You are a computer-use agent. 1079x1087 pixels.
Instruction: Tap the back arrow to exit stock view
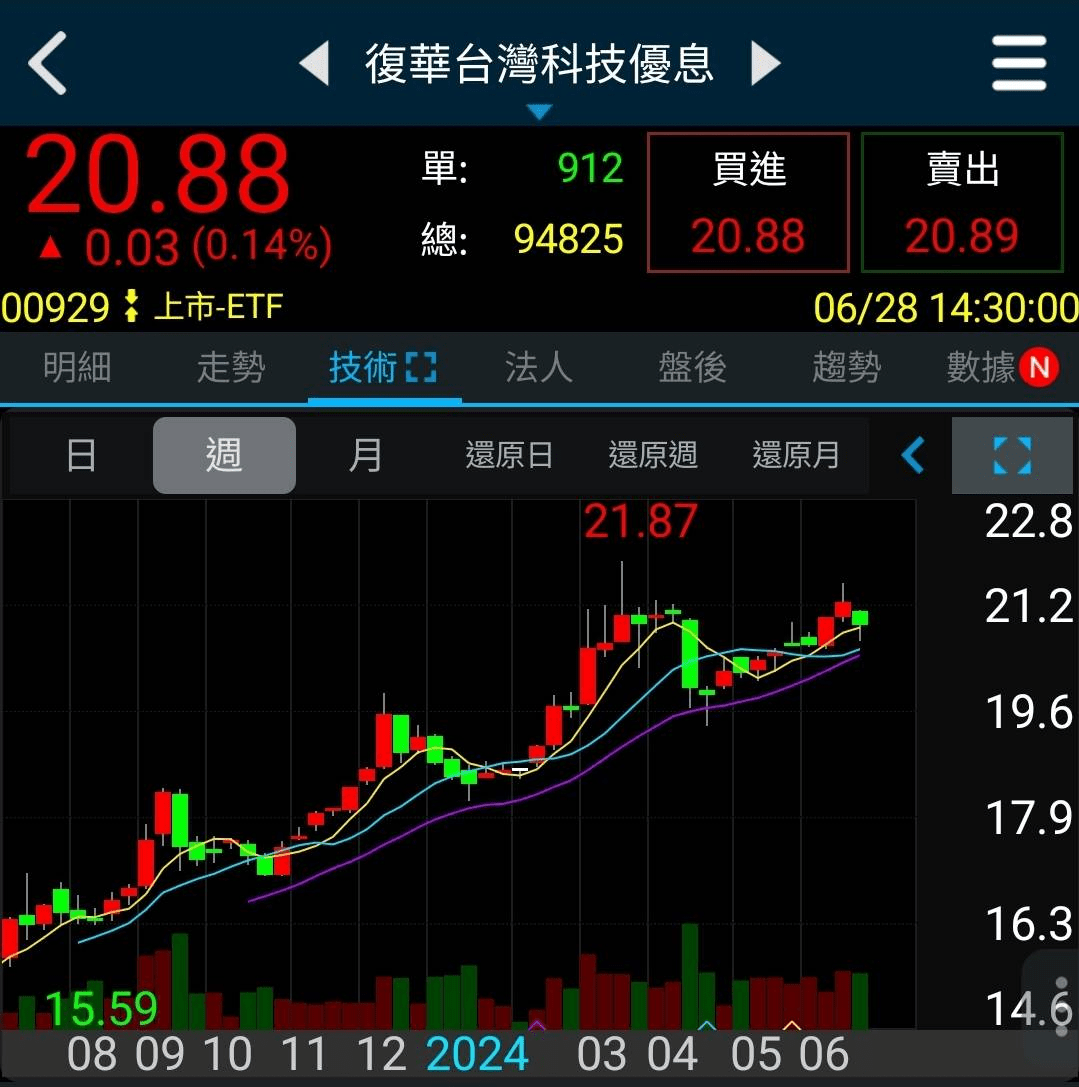47,62
